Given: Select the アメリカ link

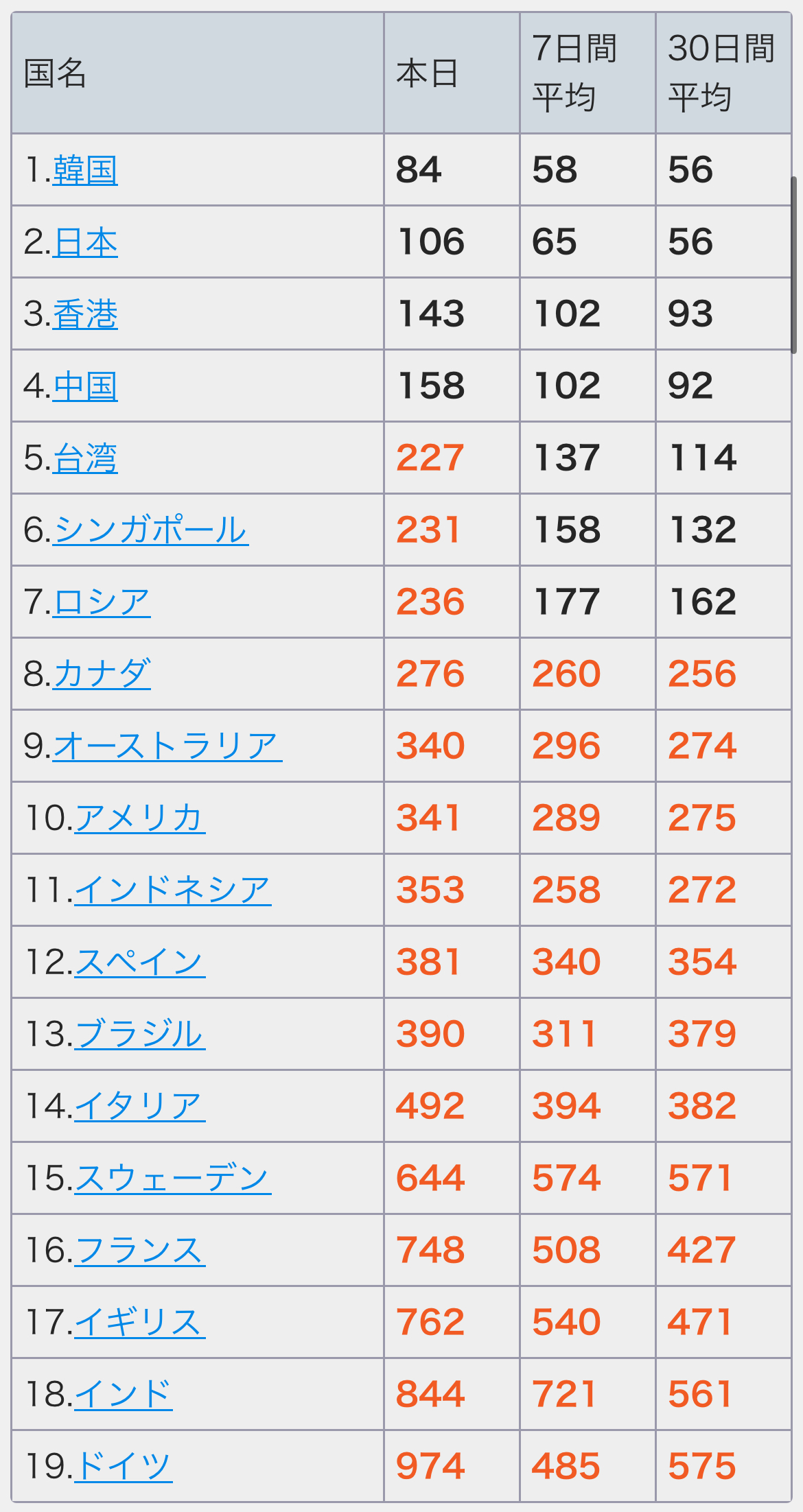Looking at the screenshot, I should tap(140, 818).
